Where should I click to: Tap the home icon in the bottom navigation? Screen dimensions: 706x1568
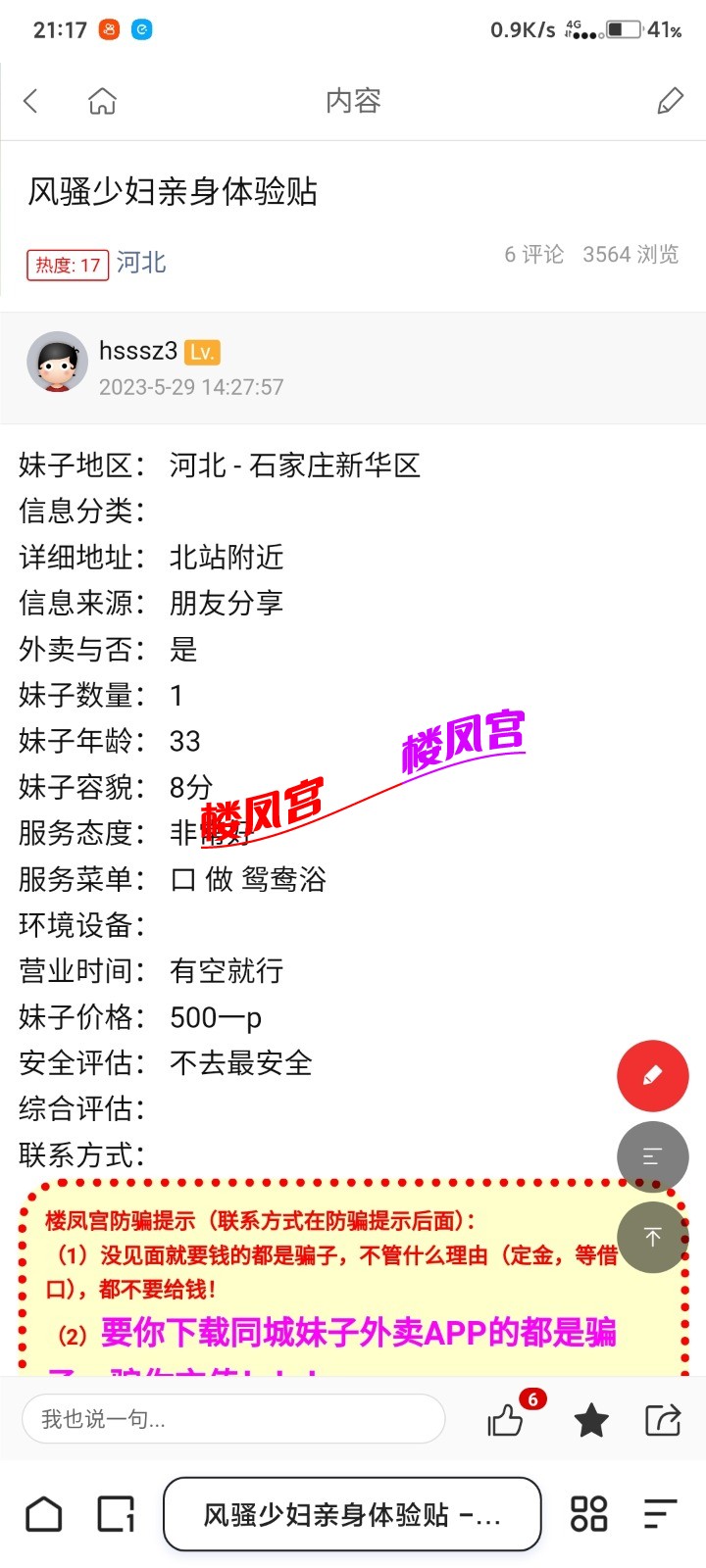click(x=42, y=1514)
